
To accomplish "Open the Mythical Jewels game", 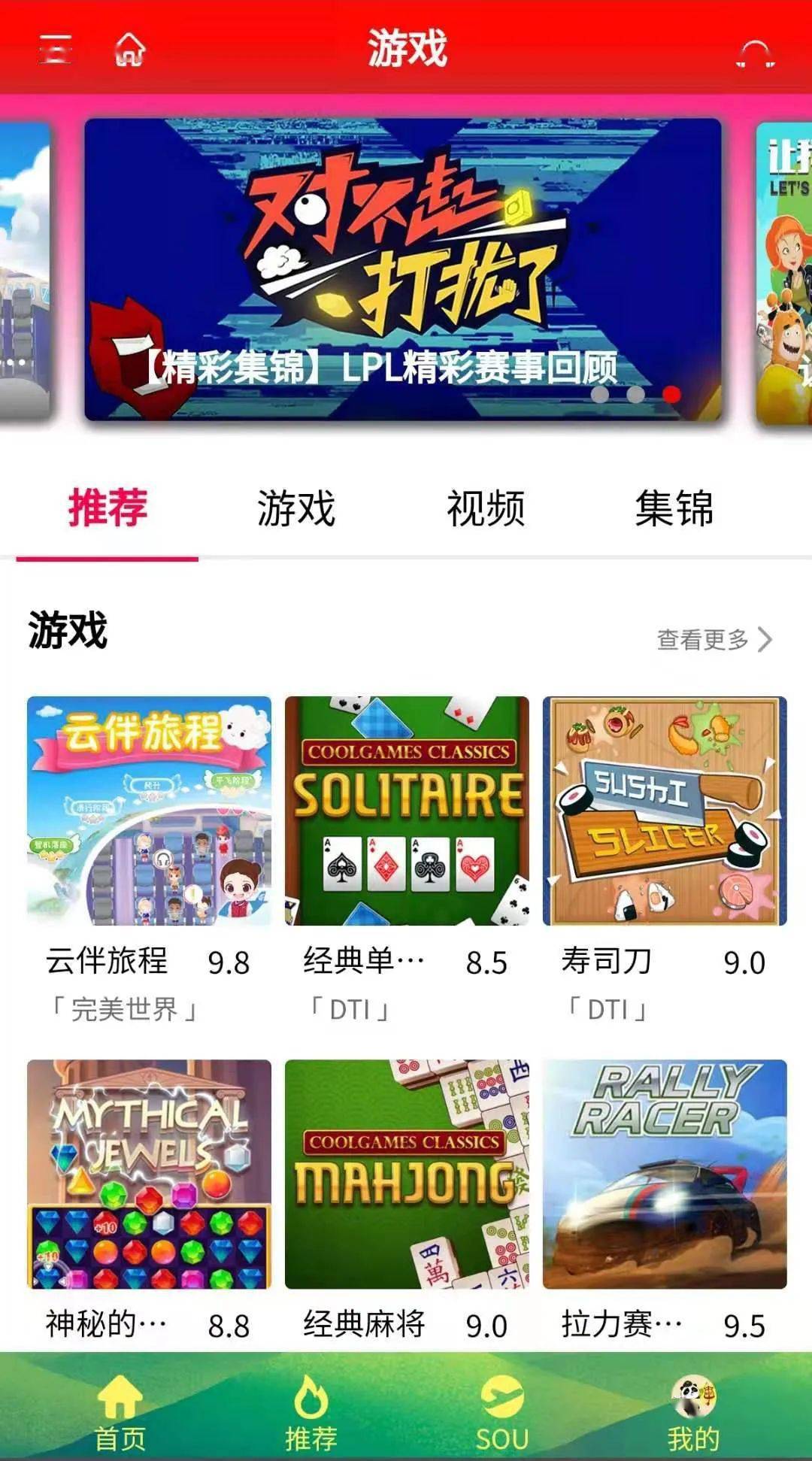I will 149,1174.
